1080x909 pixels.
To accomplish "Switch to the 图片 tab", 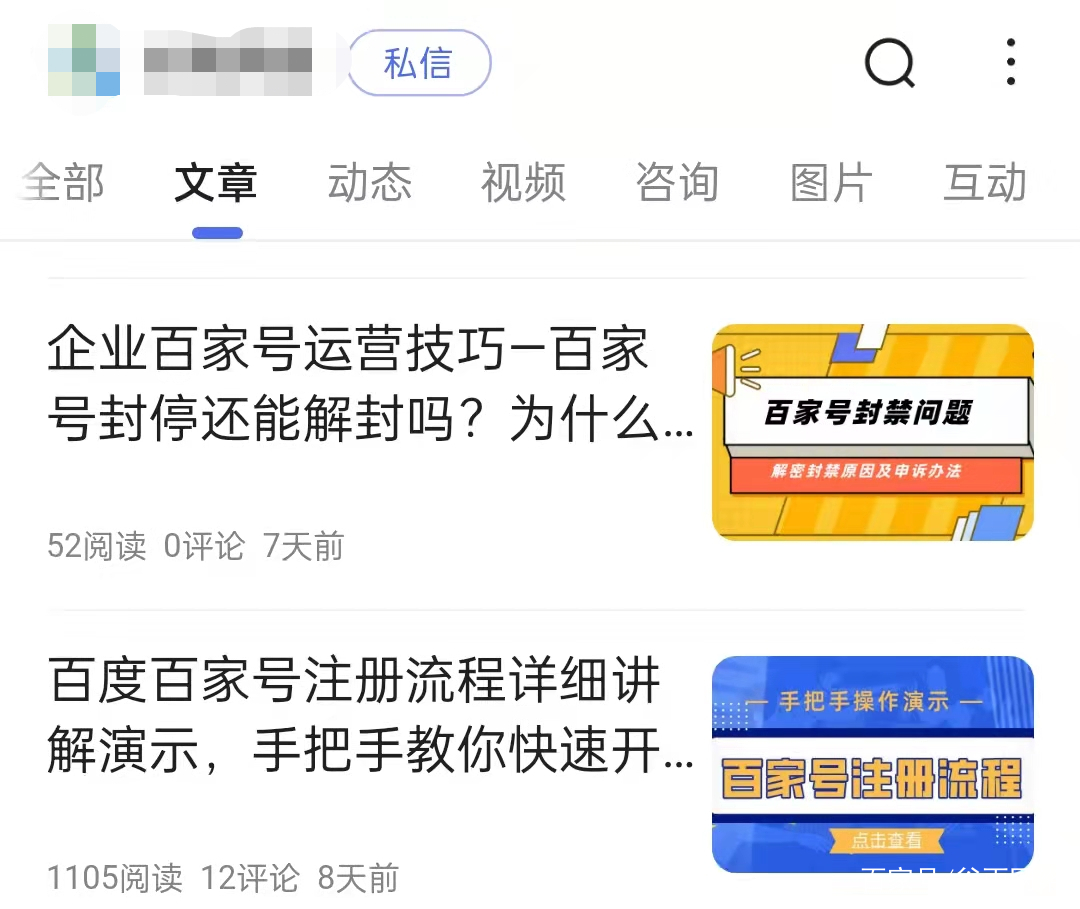I will coord(831,184).
